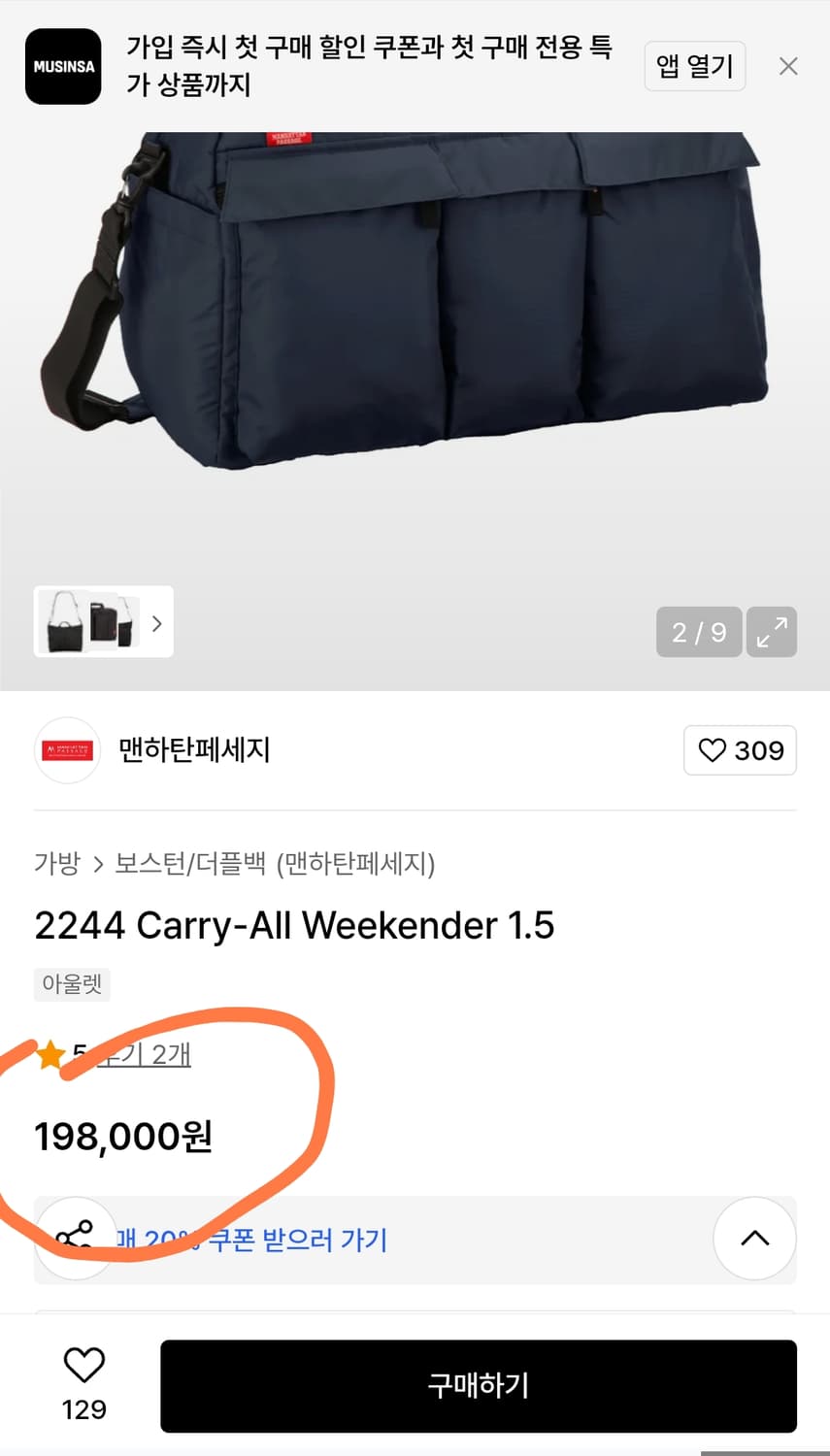Image resolution: width=830 pixels, height=1456 pixels.
Task: Show more thumbnails via the arrow
Action: point(156,622)
